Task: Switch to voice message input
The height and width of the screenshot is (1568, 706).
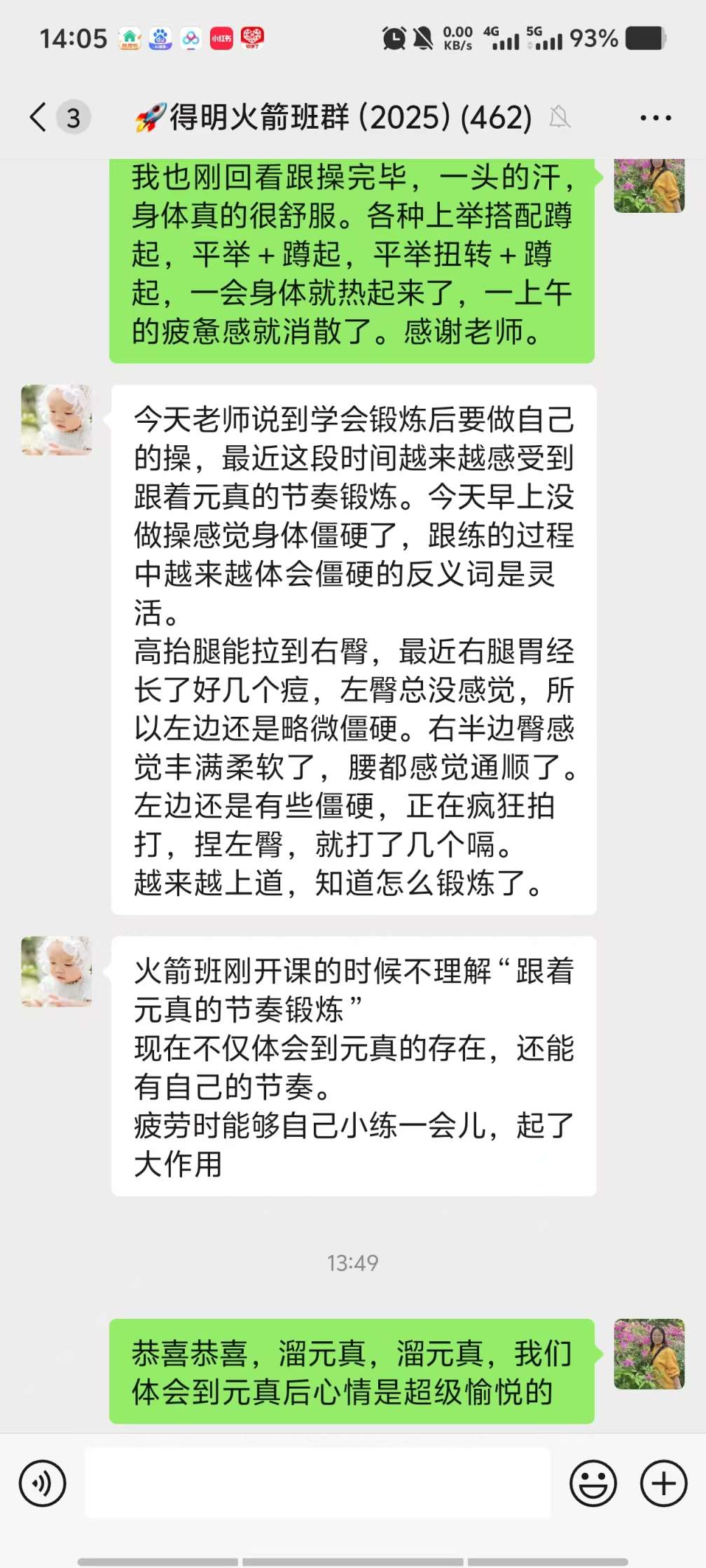Action: coord(43,1482)
